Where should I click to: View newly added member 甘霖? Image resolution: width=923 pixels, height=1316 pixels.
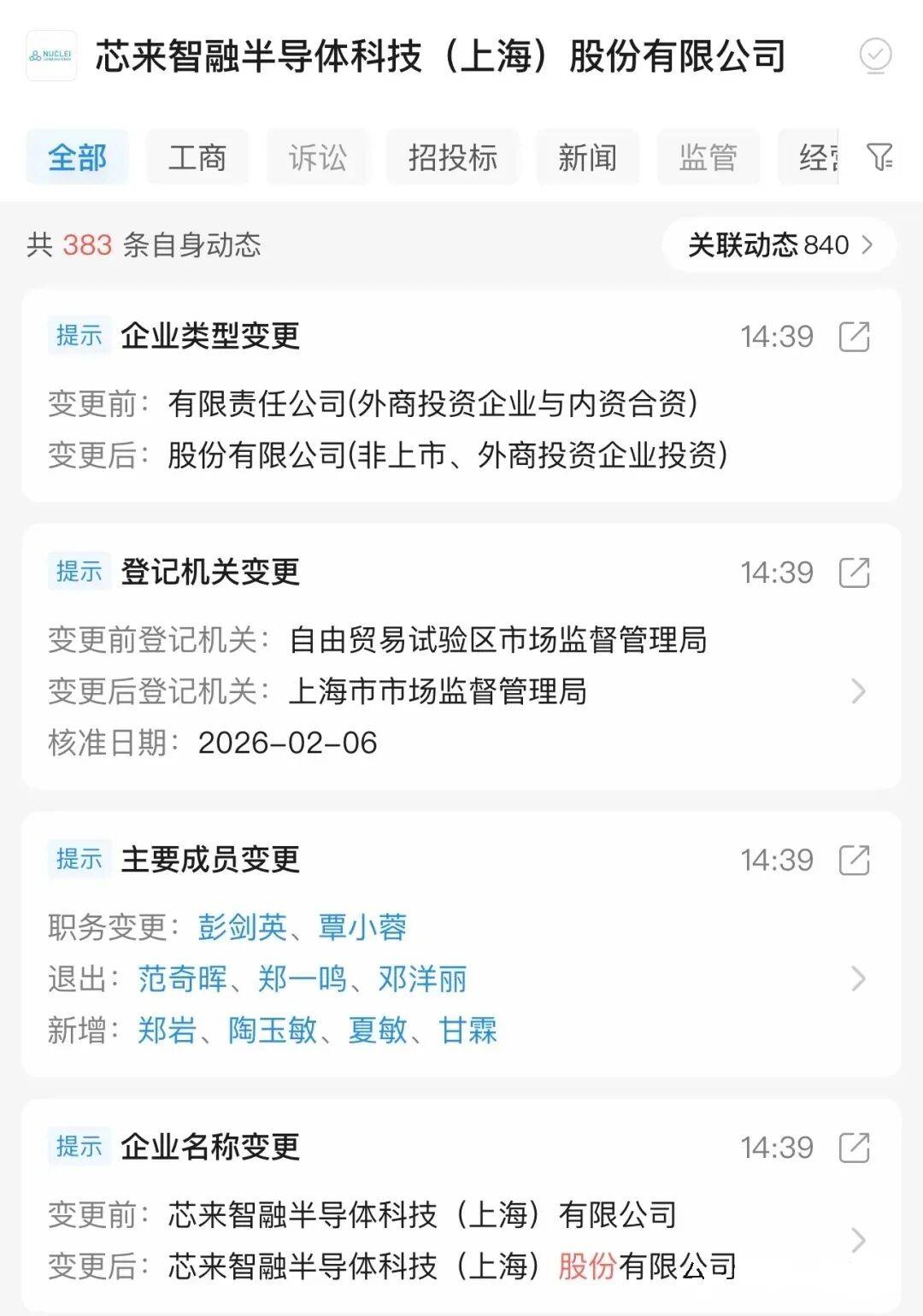467,1031
